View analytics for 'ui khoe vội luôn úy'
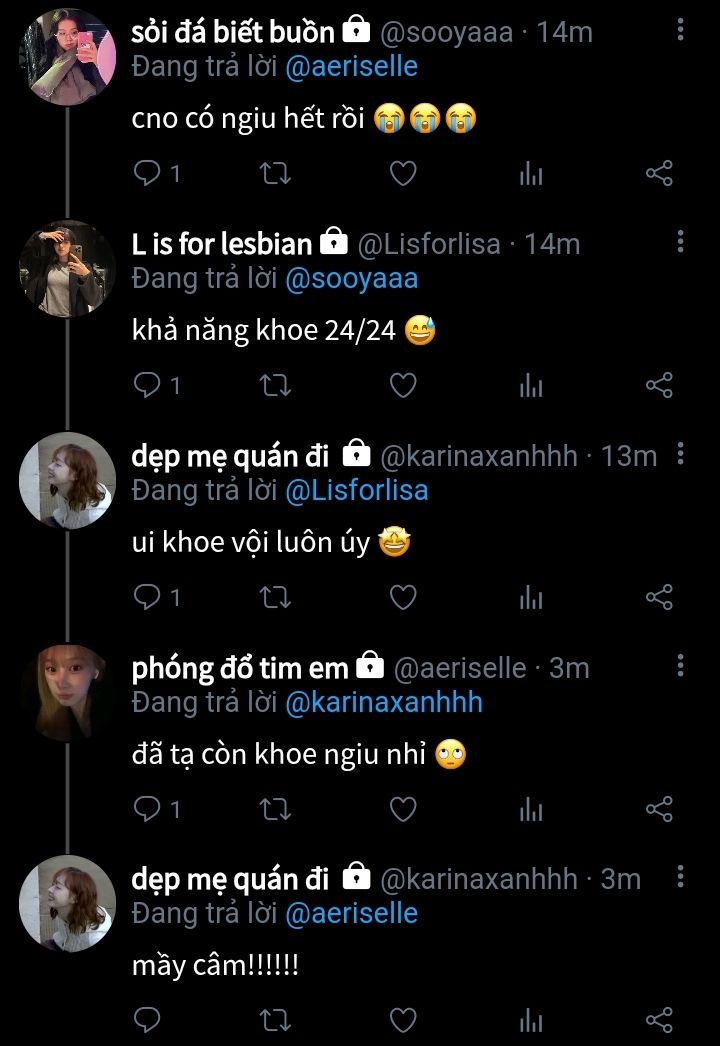 531,597
